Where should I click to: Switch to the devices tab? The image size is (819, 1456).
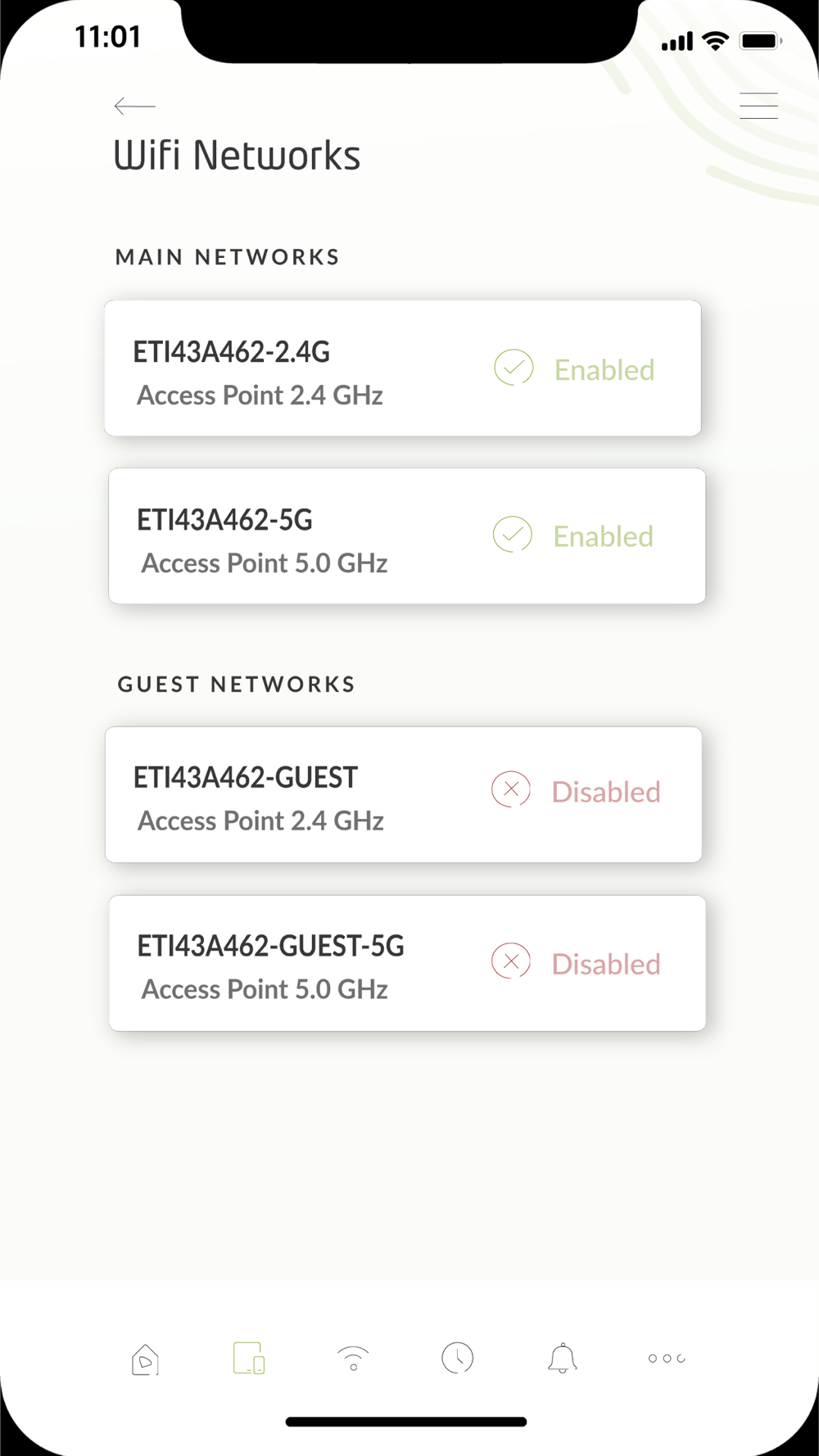pyautogui.click(x=249, y=1358)
